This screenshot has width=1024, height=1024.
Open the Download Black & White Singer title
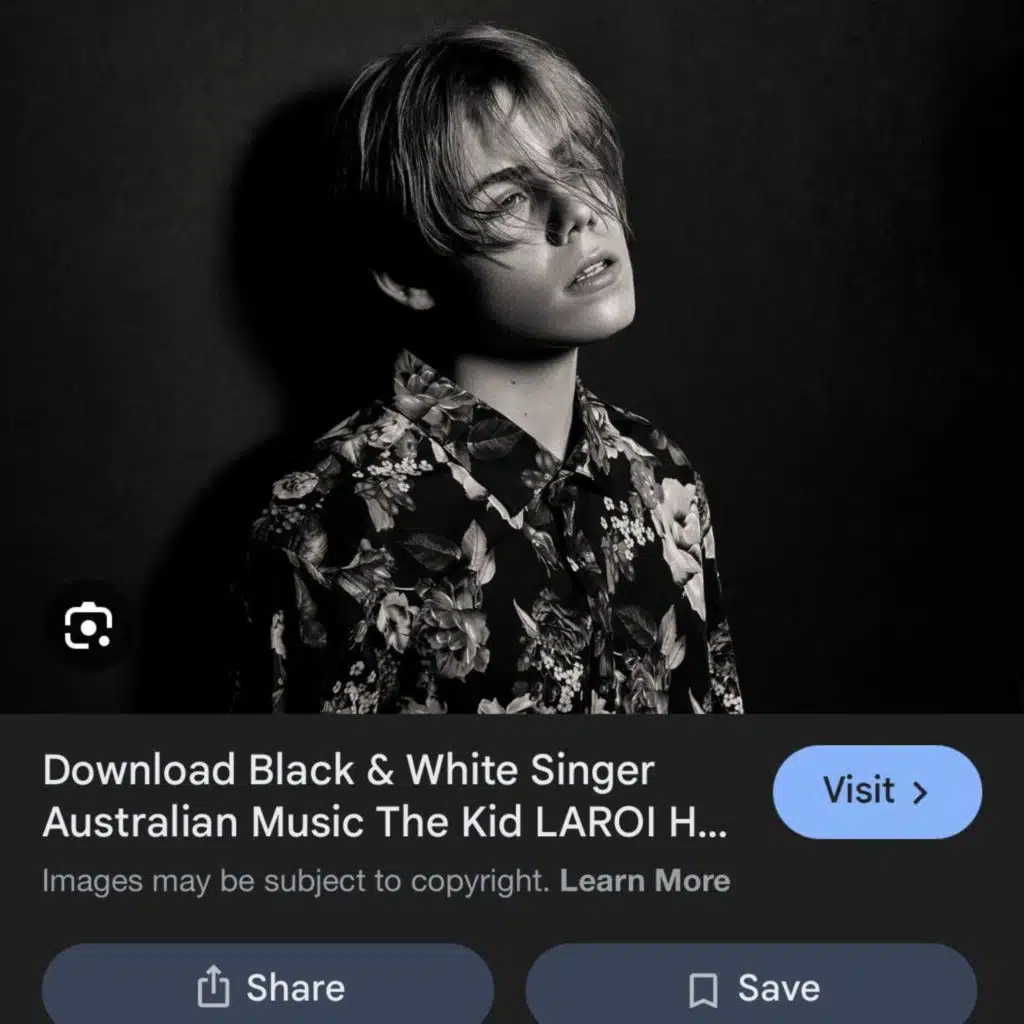point(385,795)
